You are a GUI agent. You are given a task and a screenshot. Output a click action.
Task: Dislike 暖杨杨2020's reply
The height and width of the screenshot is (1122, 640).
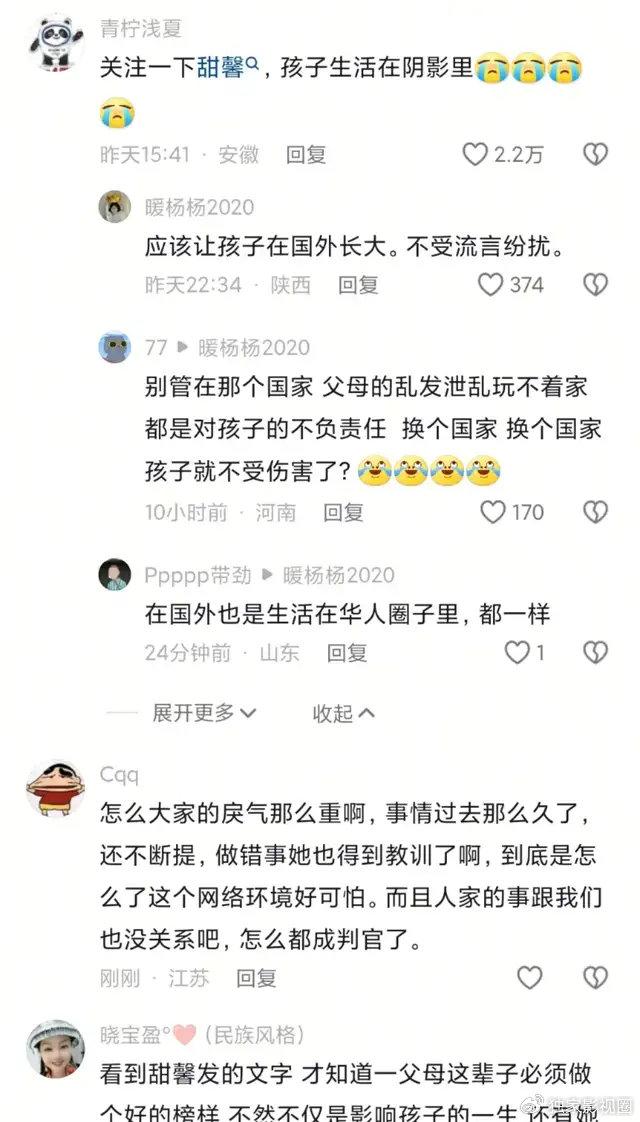coord(595,285)
